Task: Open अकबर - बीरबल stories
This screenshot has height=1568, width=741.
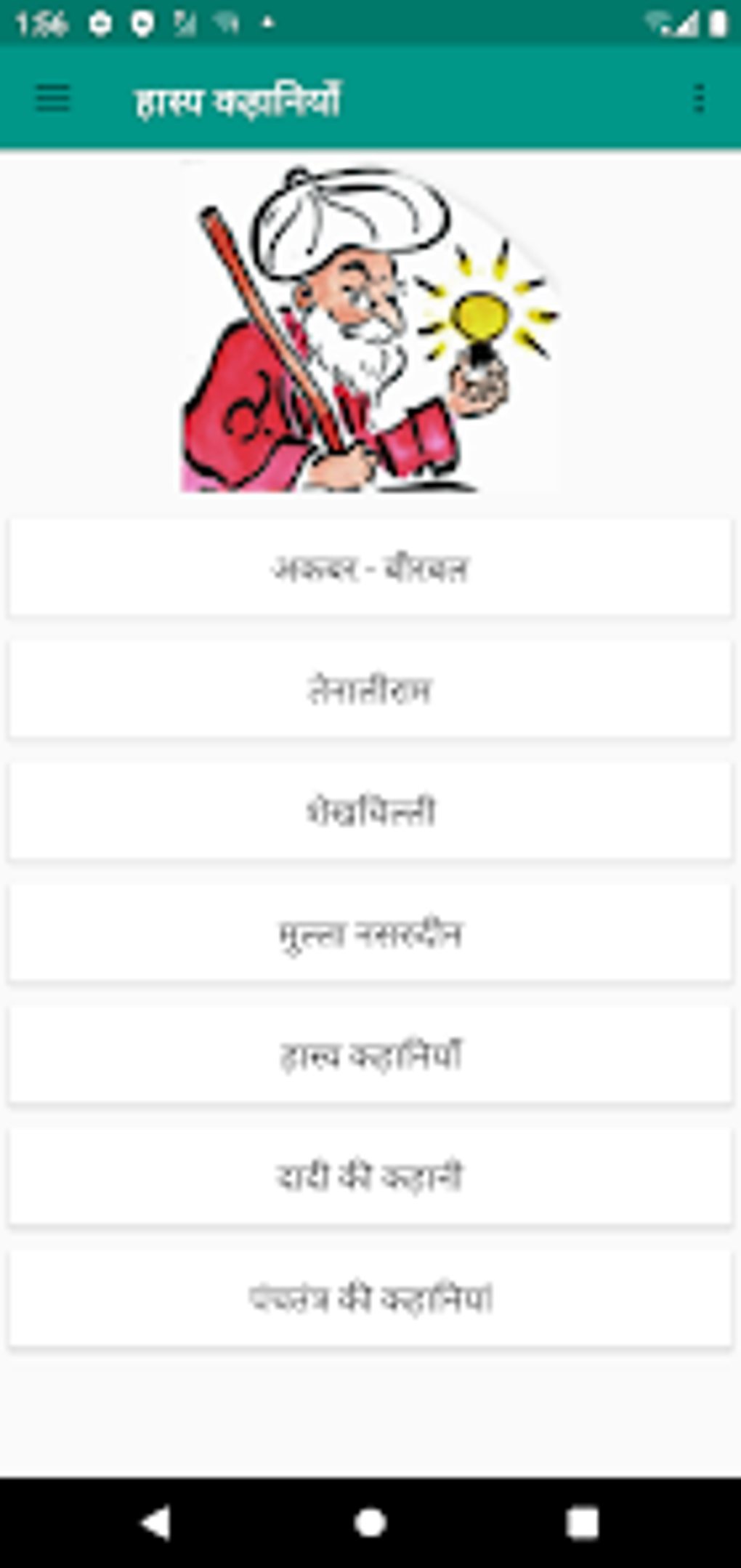Action: click(370, 568)
